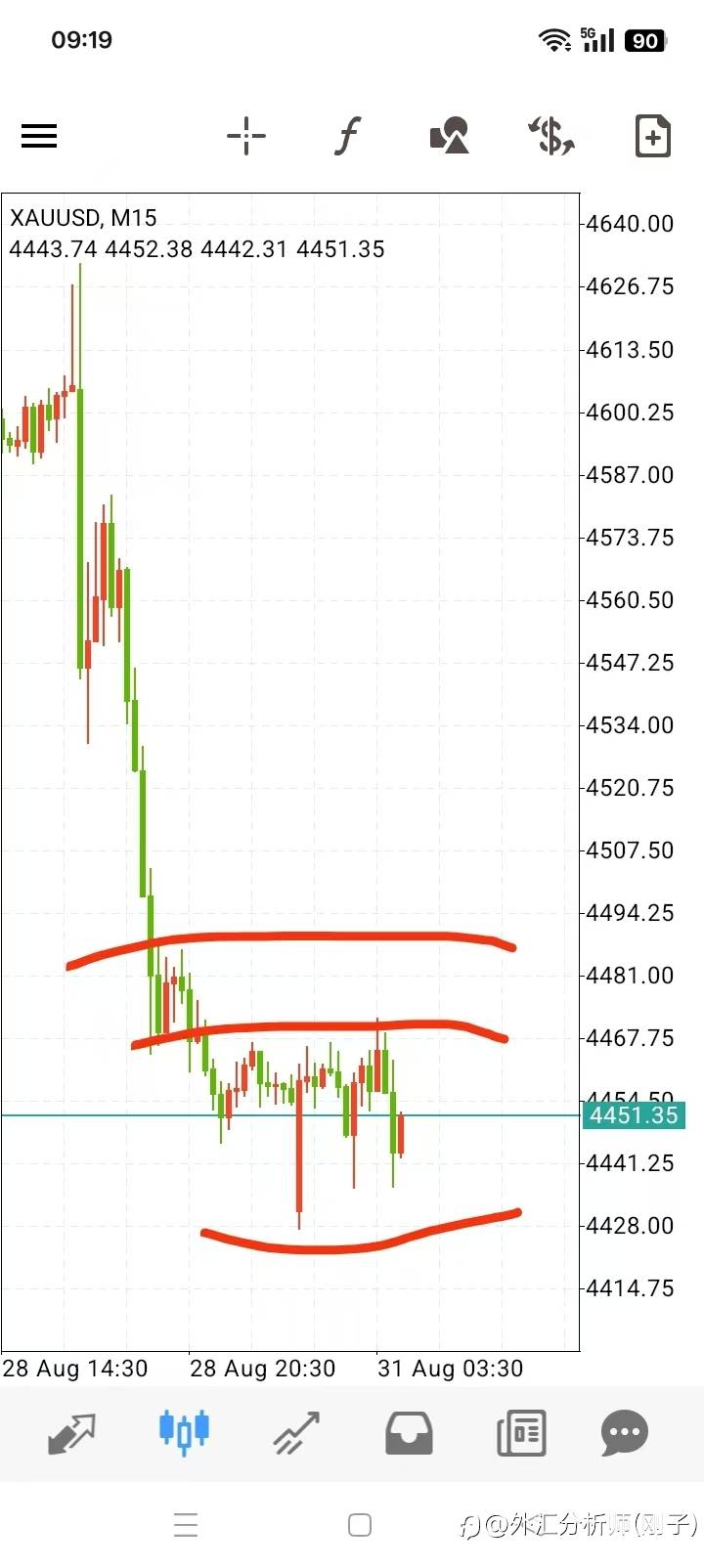Activate the crosshair tool

pyautogui.click(x=246, y=136)
